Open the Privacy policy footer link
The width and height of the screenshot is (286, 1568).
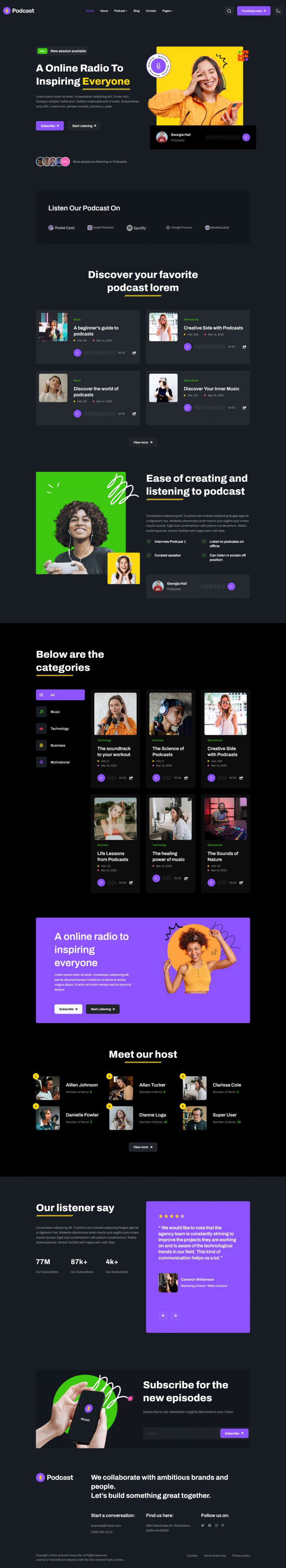(241, 1555)
